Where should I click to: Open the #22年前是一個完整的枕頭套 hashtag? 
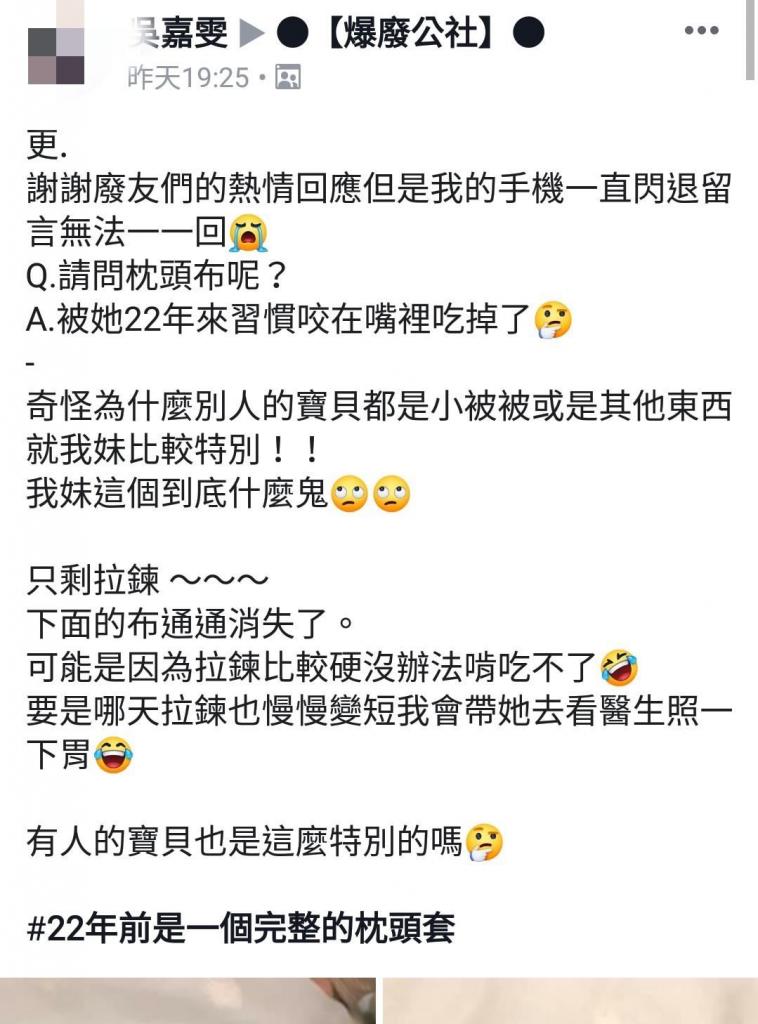(241, 928)
